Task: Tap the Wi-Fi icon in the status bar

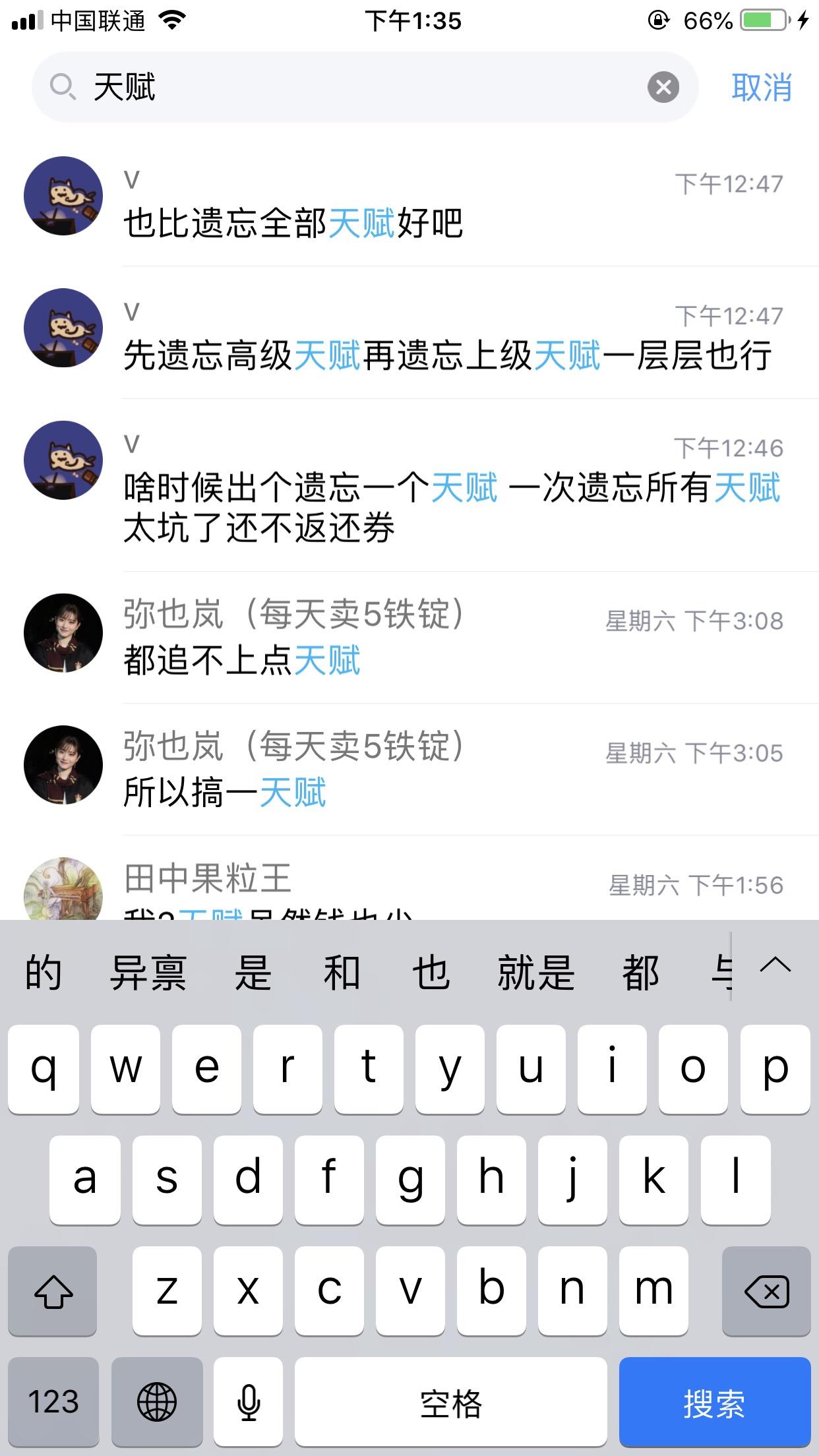Action: (171, 20)
